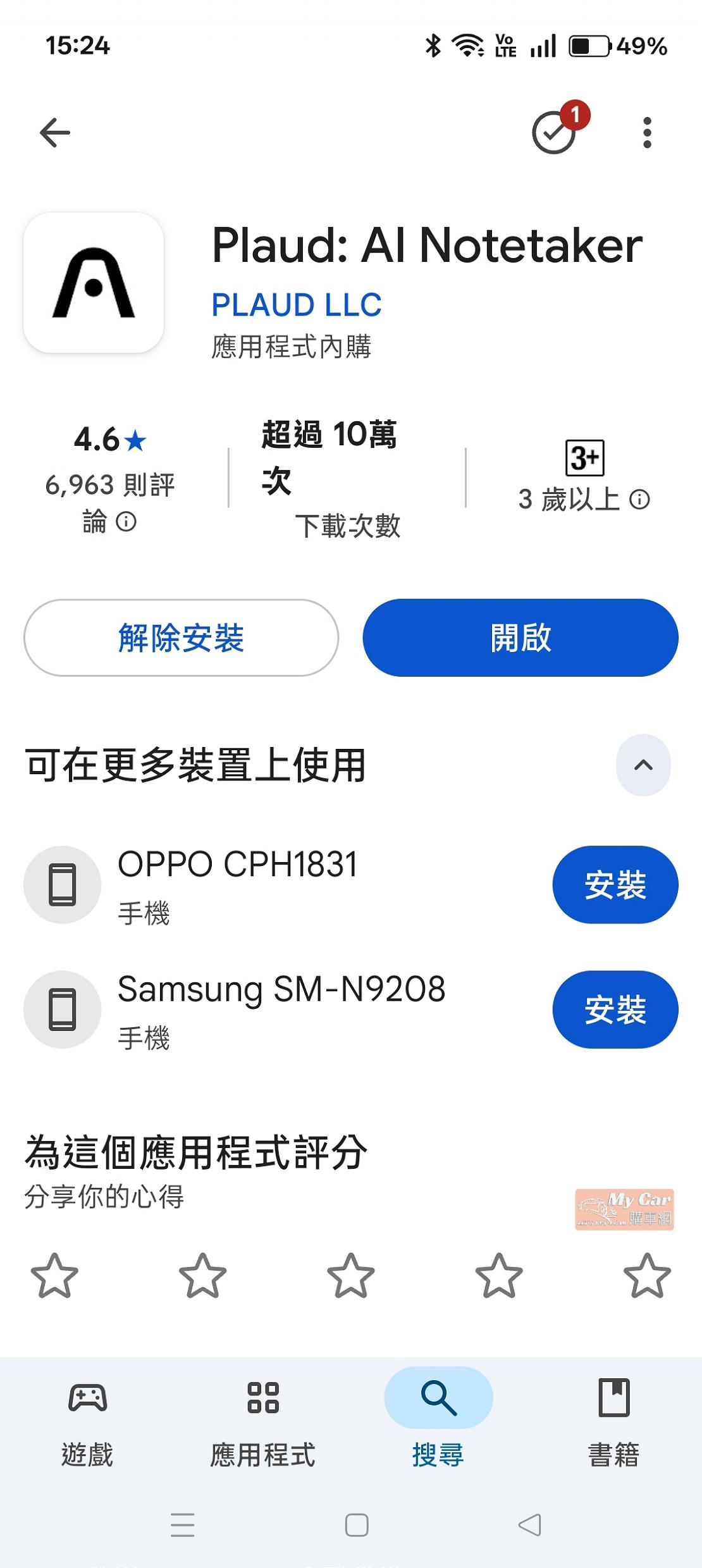Install on OPPO CPH1831
Viewport: 702px width, 1568px height.
(x=615, y=884)
